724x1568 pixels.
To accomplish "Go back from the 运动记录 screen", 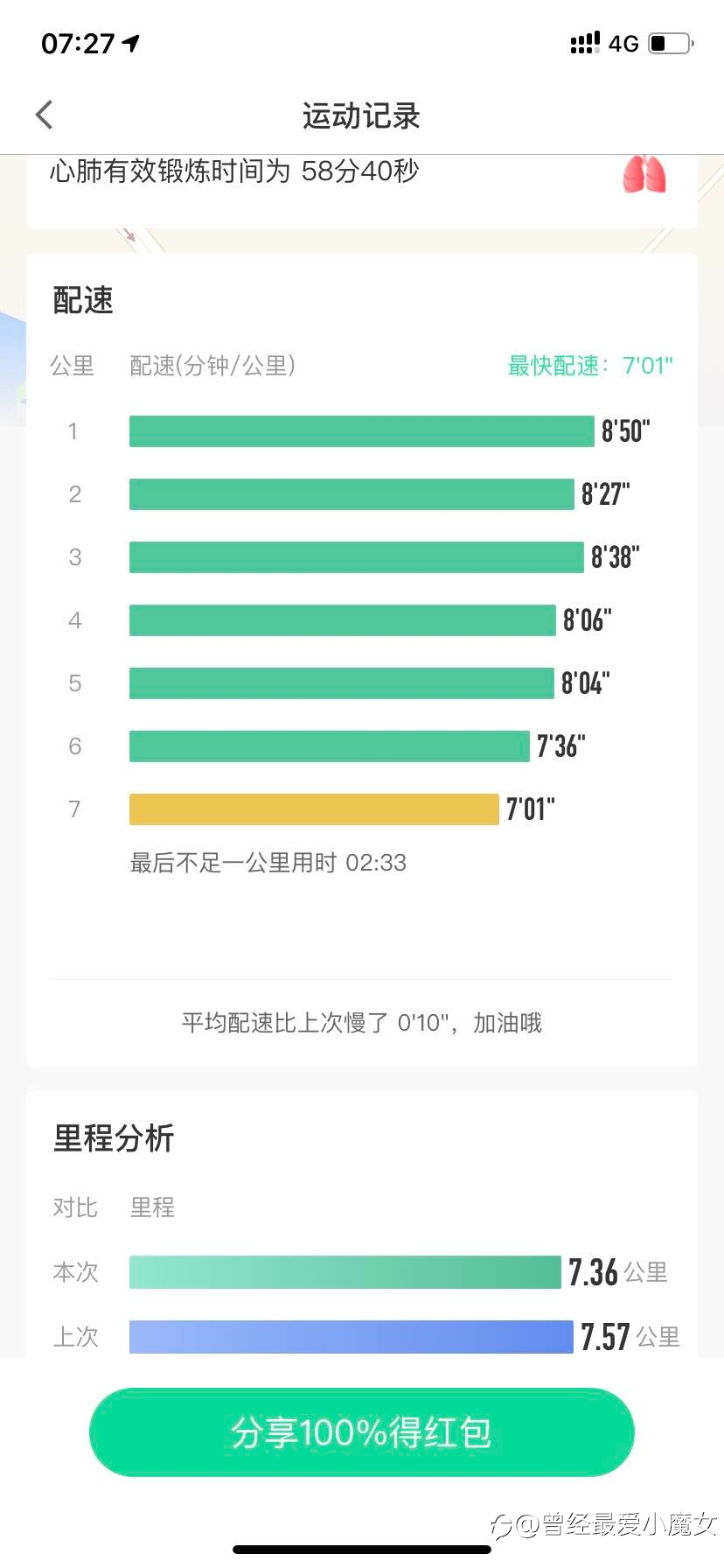I will click(45, 115).
